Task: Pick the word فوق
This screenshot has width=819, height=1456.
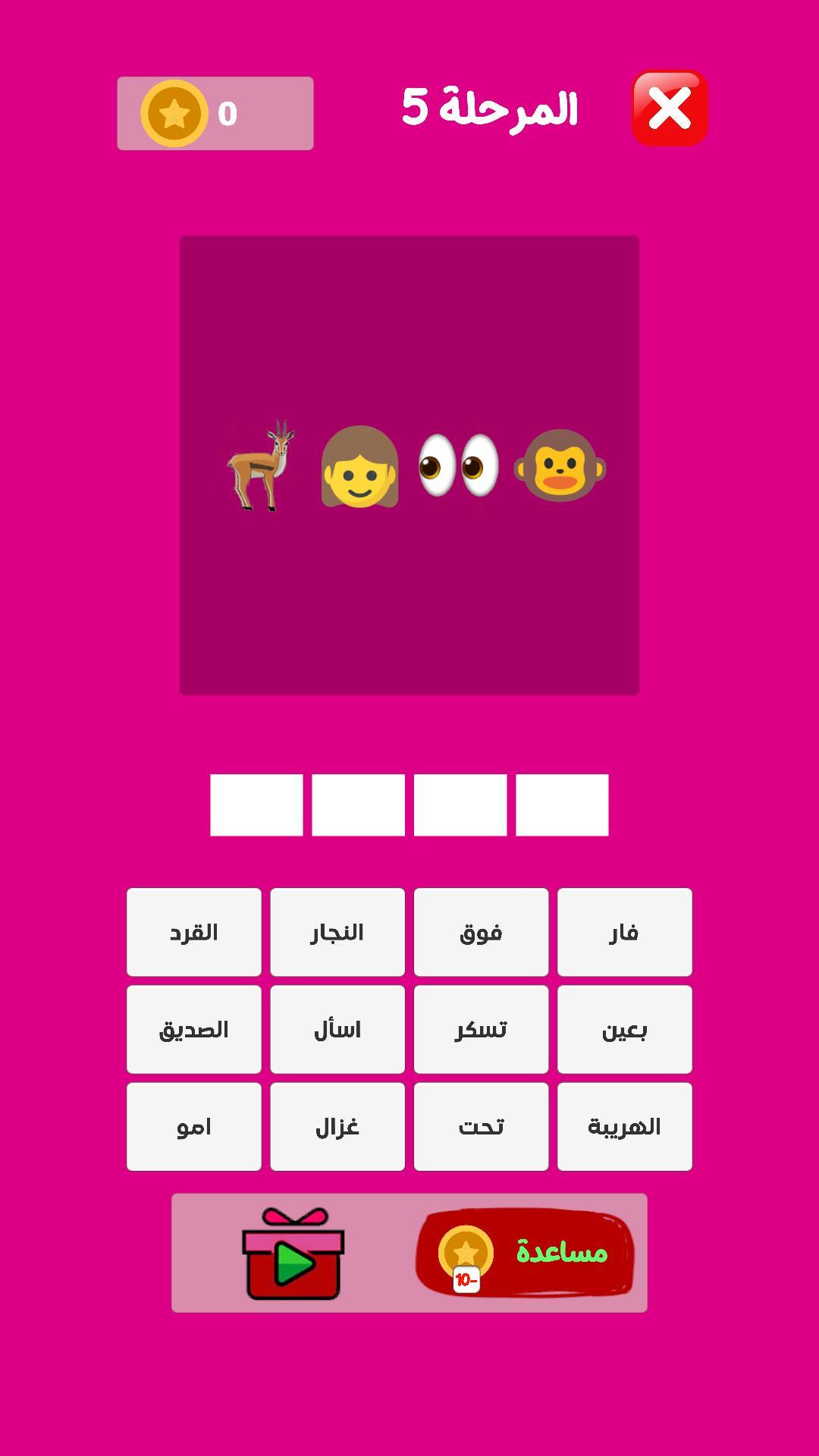Action: click(x=481, y=932)
